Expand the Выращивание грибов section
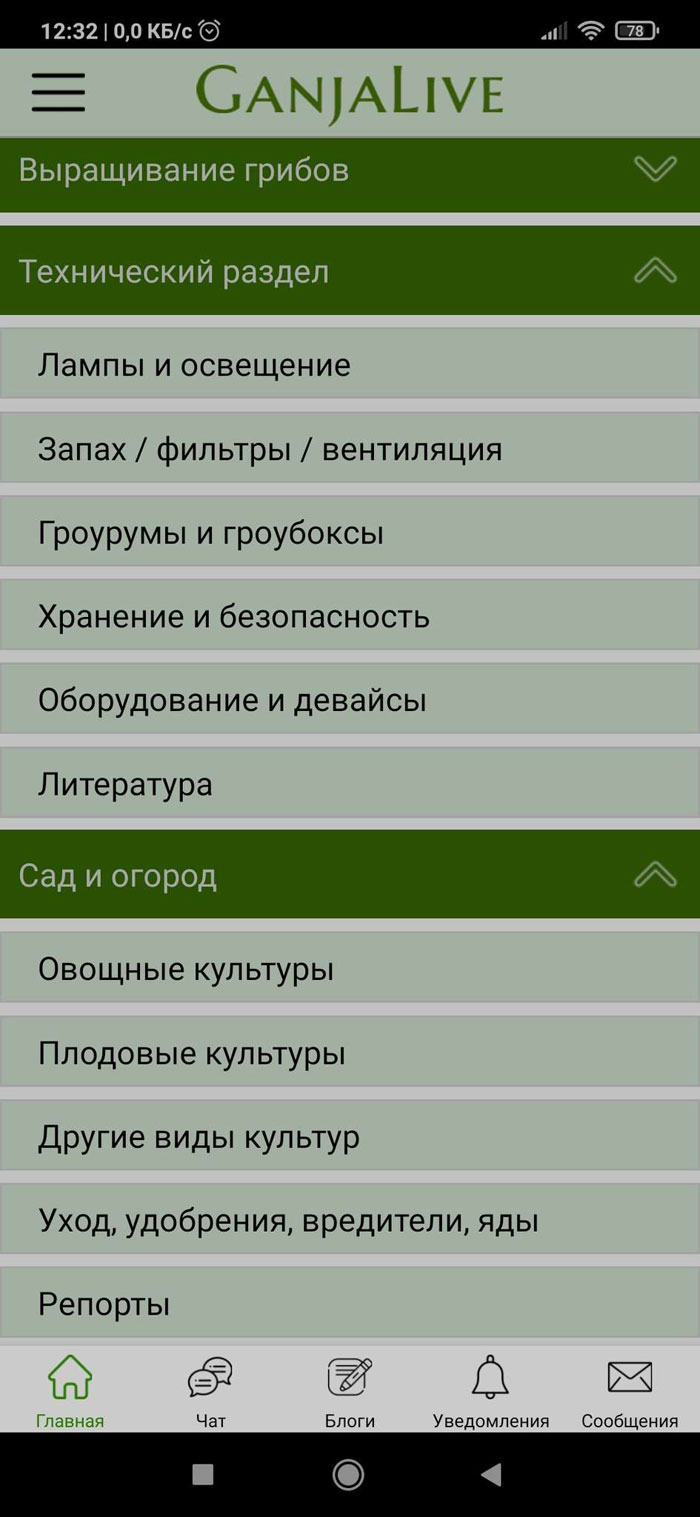Image resolution: width=700 pixels, height=1517 pixels. click(655, 170)
